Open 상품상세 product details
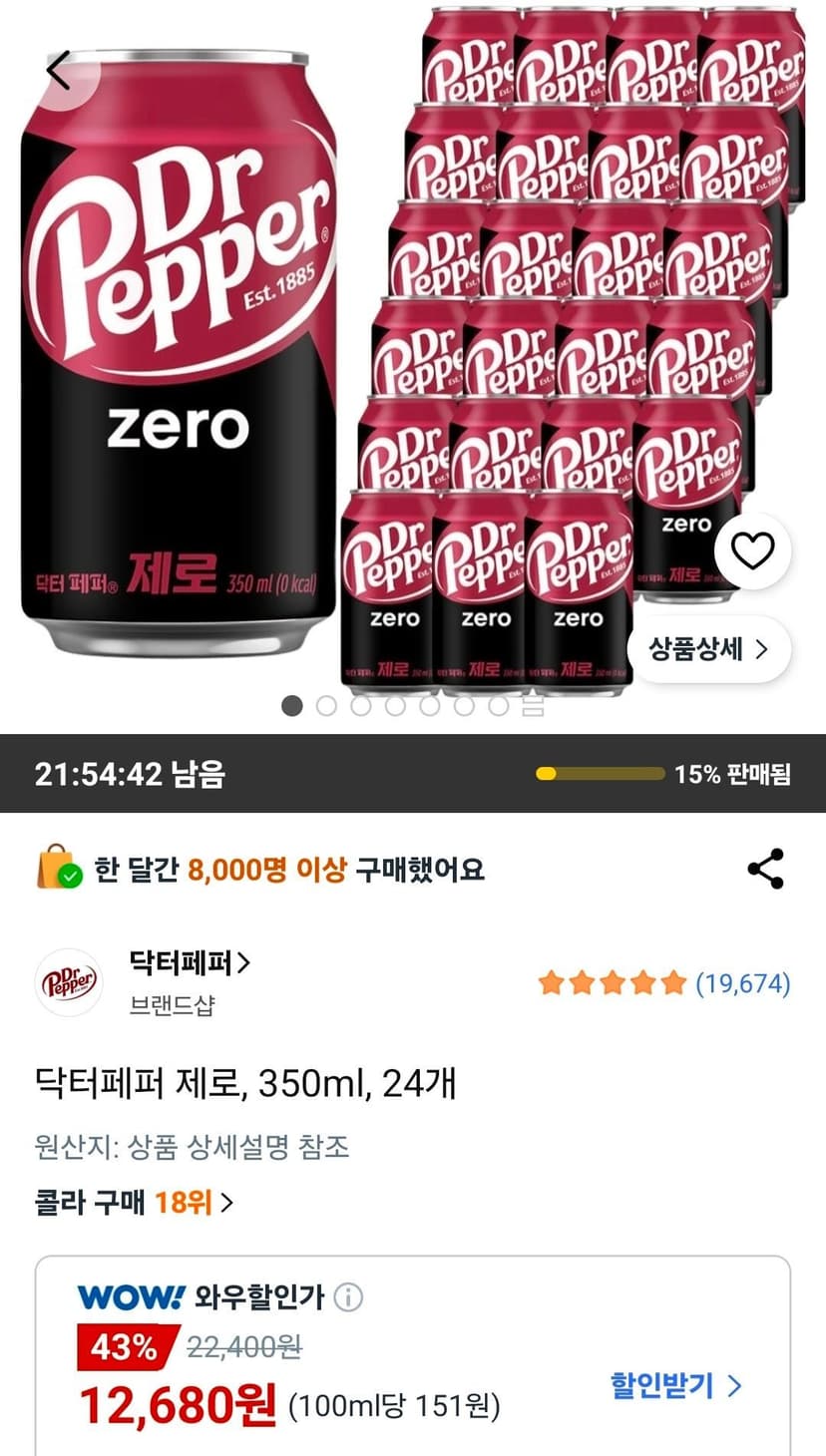Viewport: 826px width, 1456px height. click(708, 650)
